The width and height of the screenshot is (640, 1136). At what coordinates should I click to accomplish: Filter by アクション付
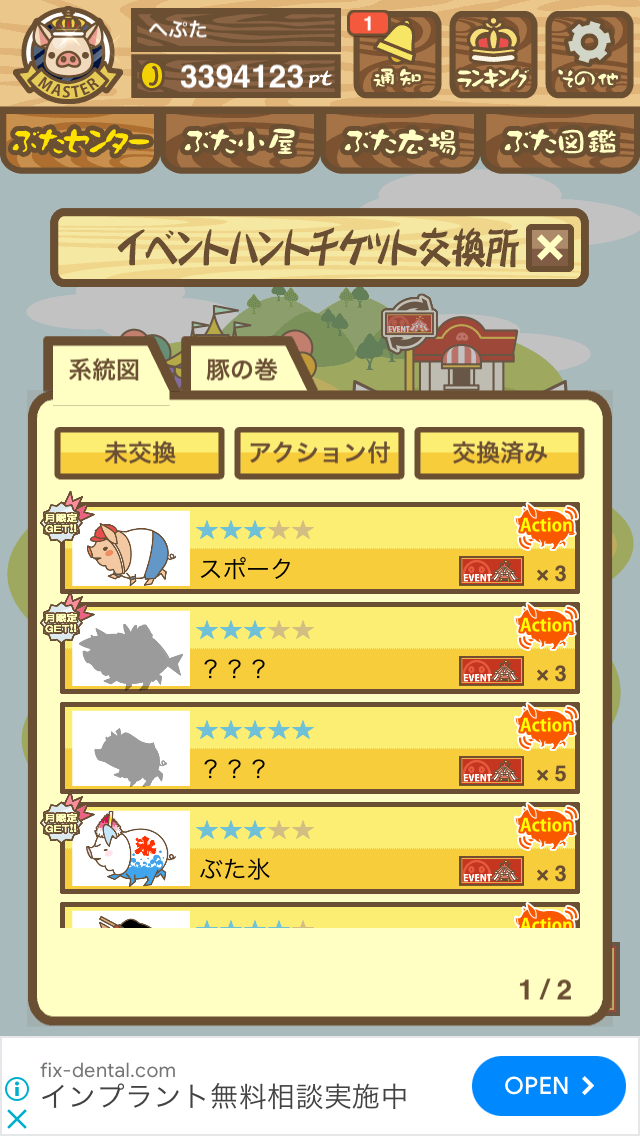pyautogui.click(x=320, y=454)
